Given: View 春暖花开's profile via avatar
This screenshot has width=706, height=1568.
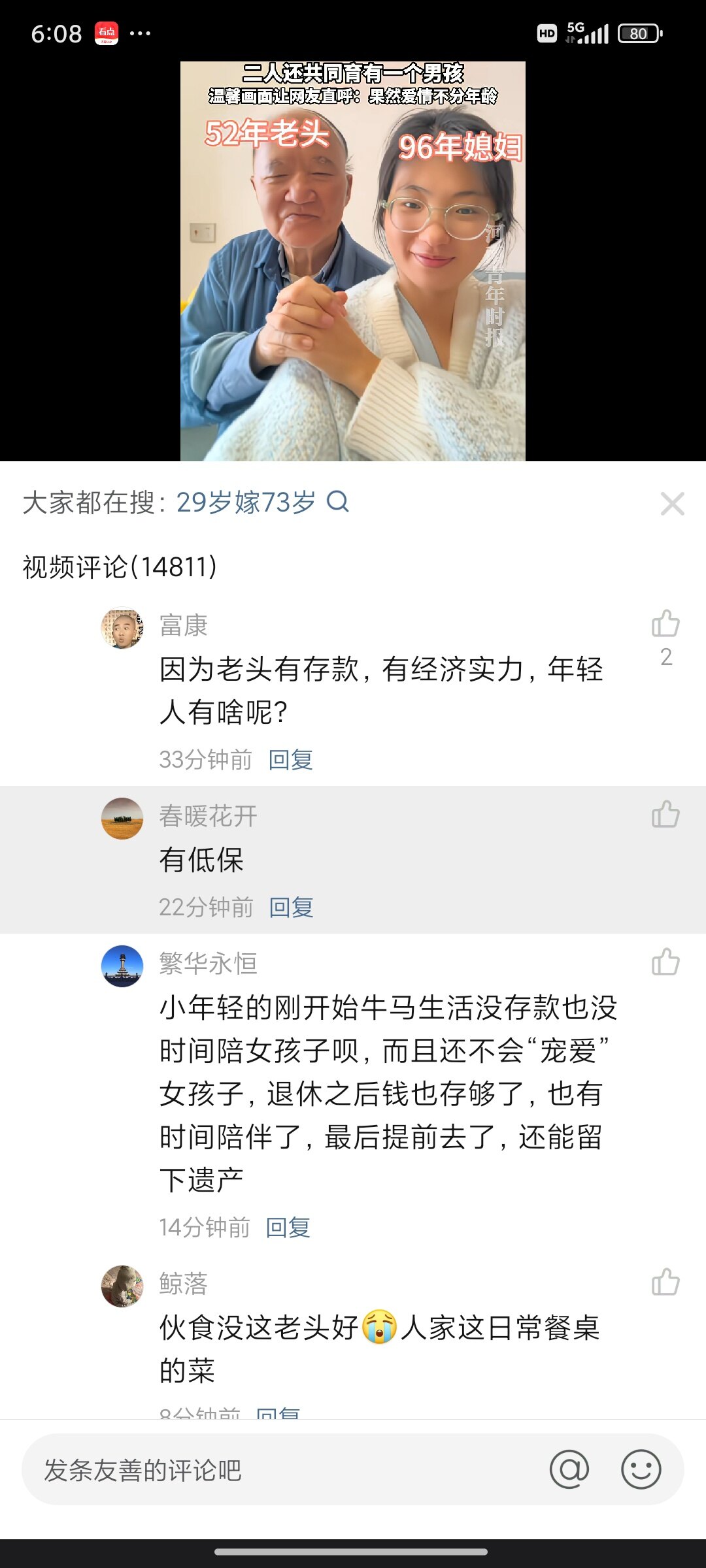Looking at the screenshot, I should point(122,818).
